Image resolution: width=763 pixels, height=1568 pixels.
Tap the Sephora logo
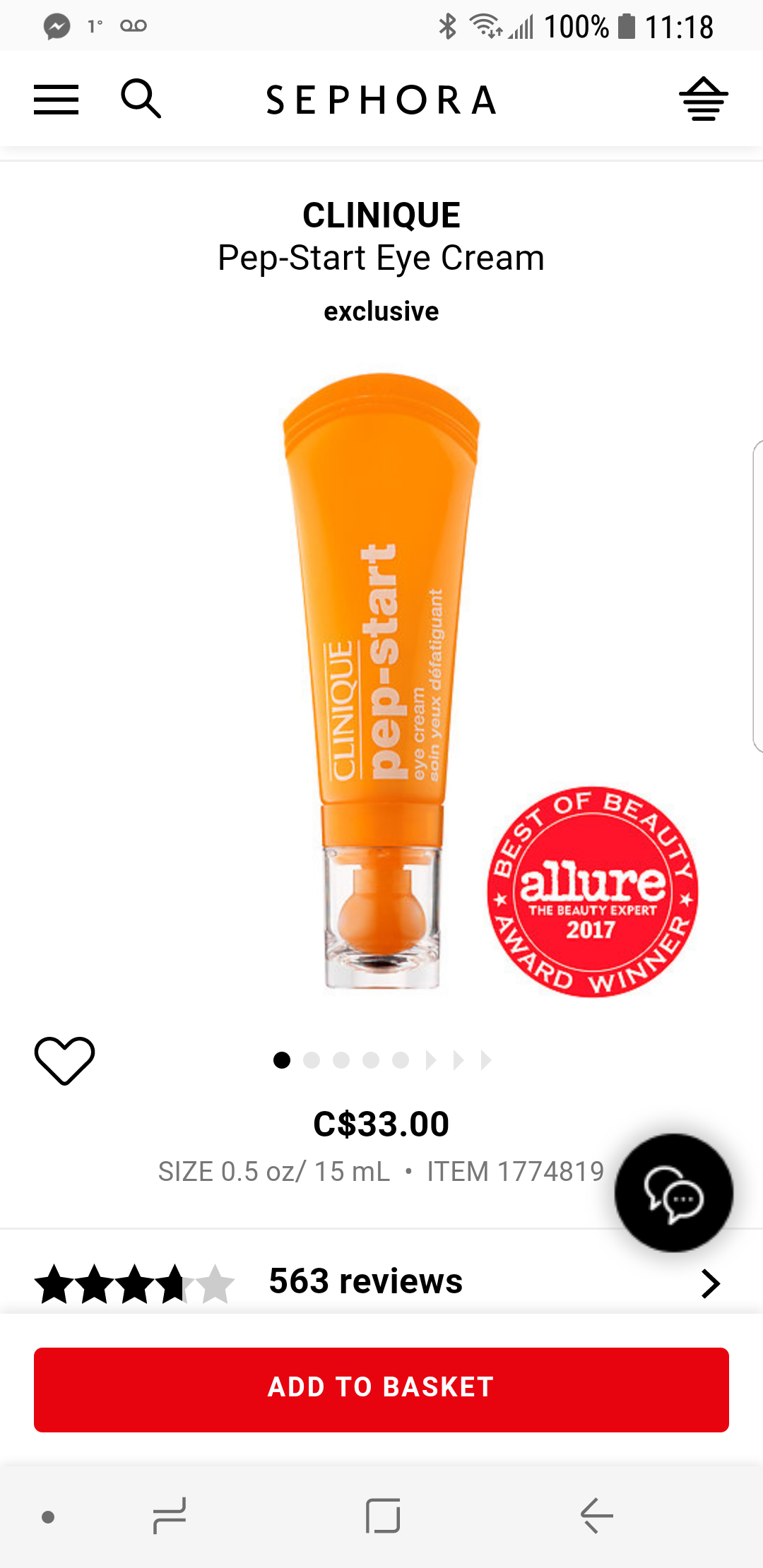[x=381, y=99]
